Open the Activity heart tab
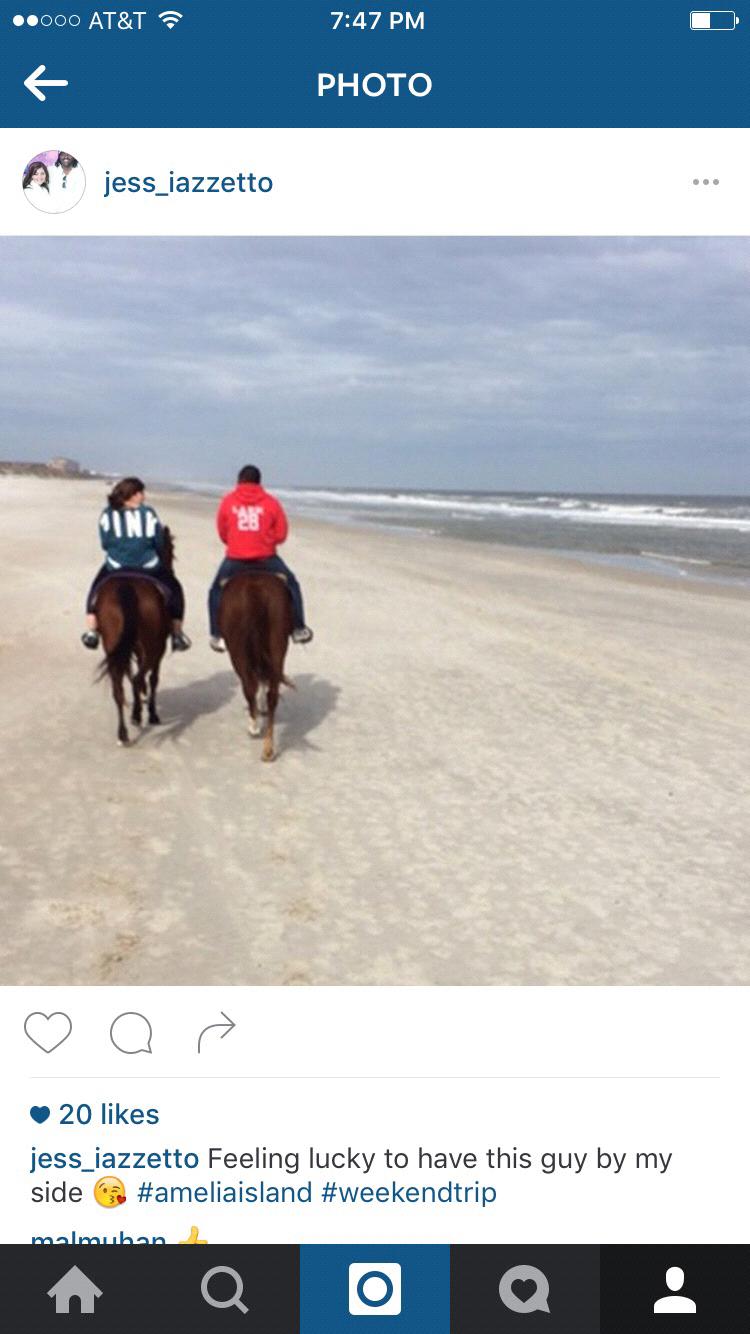Viewport: 750px width, 1334px height. (x=524, y=1289)
